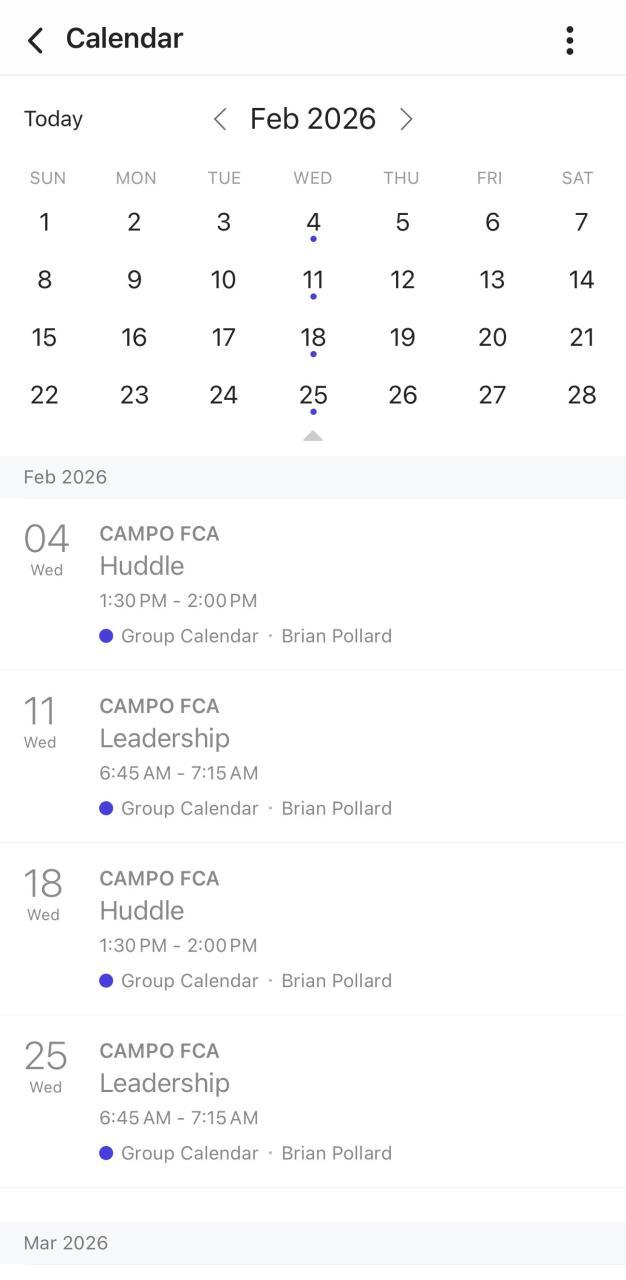Select February 4 on the calendar
Viewport: 626px width, 1280px height.
(x=313, y=222)
